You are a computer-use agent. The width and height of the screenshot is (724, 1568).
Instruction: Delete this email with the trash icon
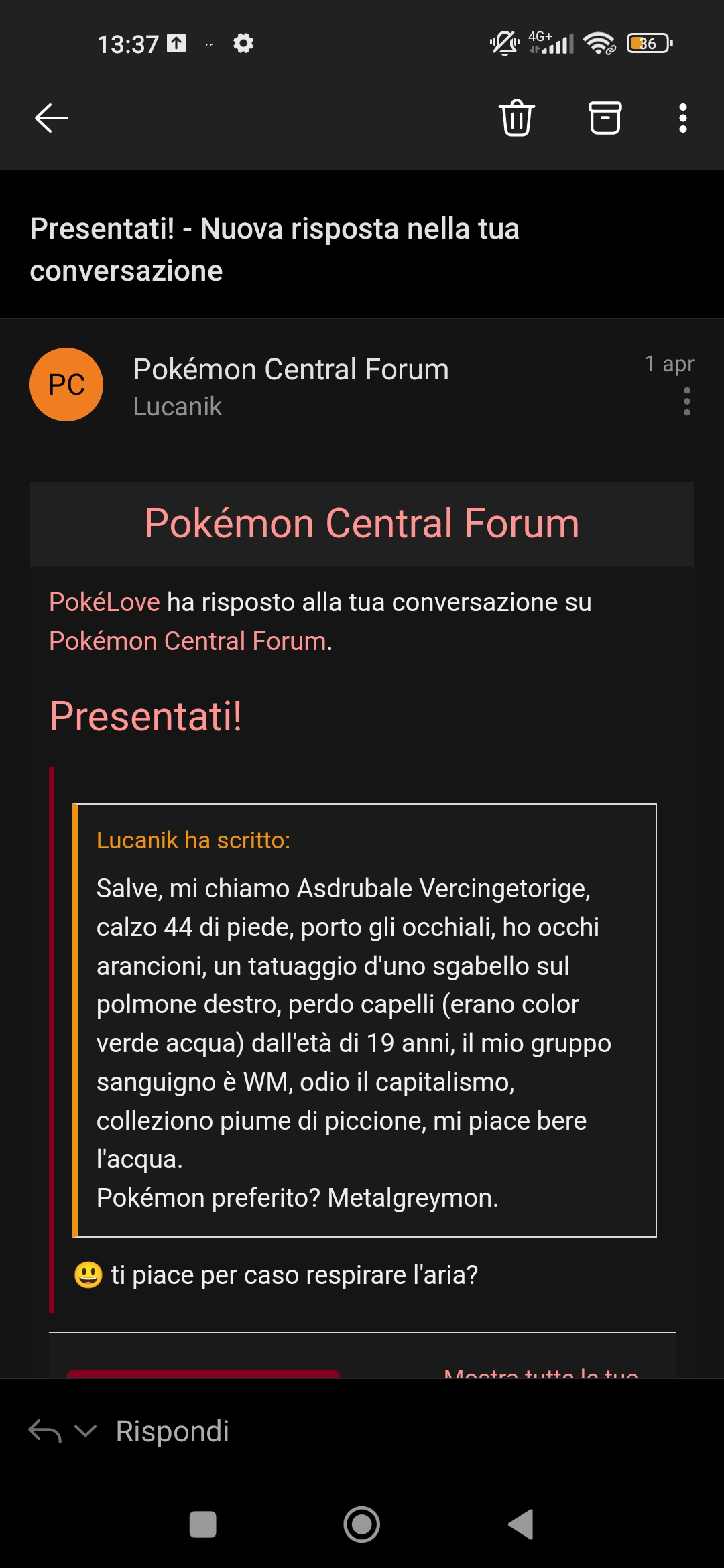point(516,118)
